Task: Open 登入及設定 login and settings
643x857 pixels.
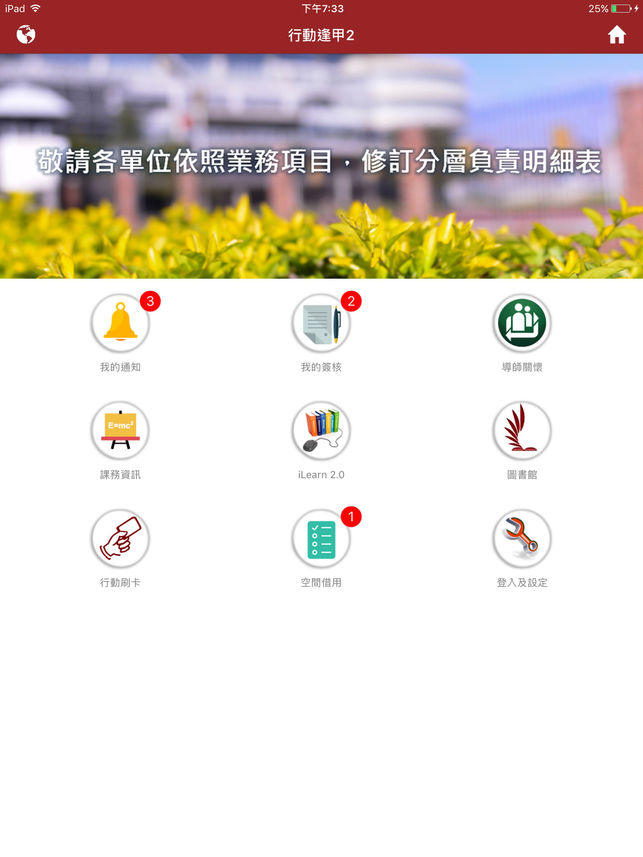Action: point(522,538)
